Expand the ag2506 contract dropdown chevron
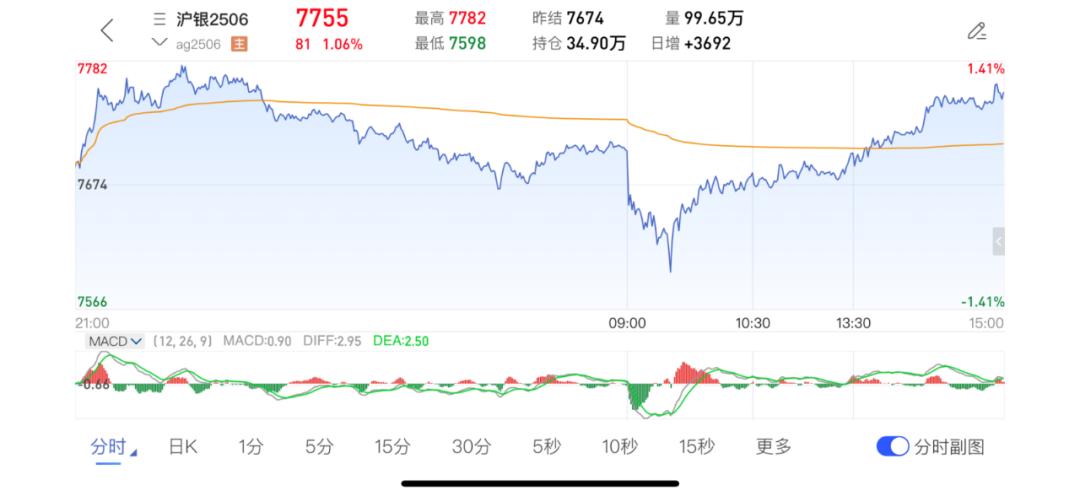The height and width of the screenshot is (496, 1080). (159, 43)
